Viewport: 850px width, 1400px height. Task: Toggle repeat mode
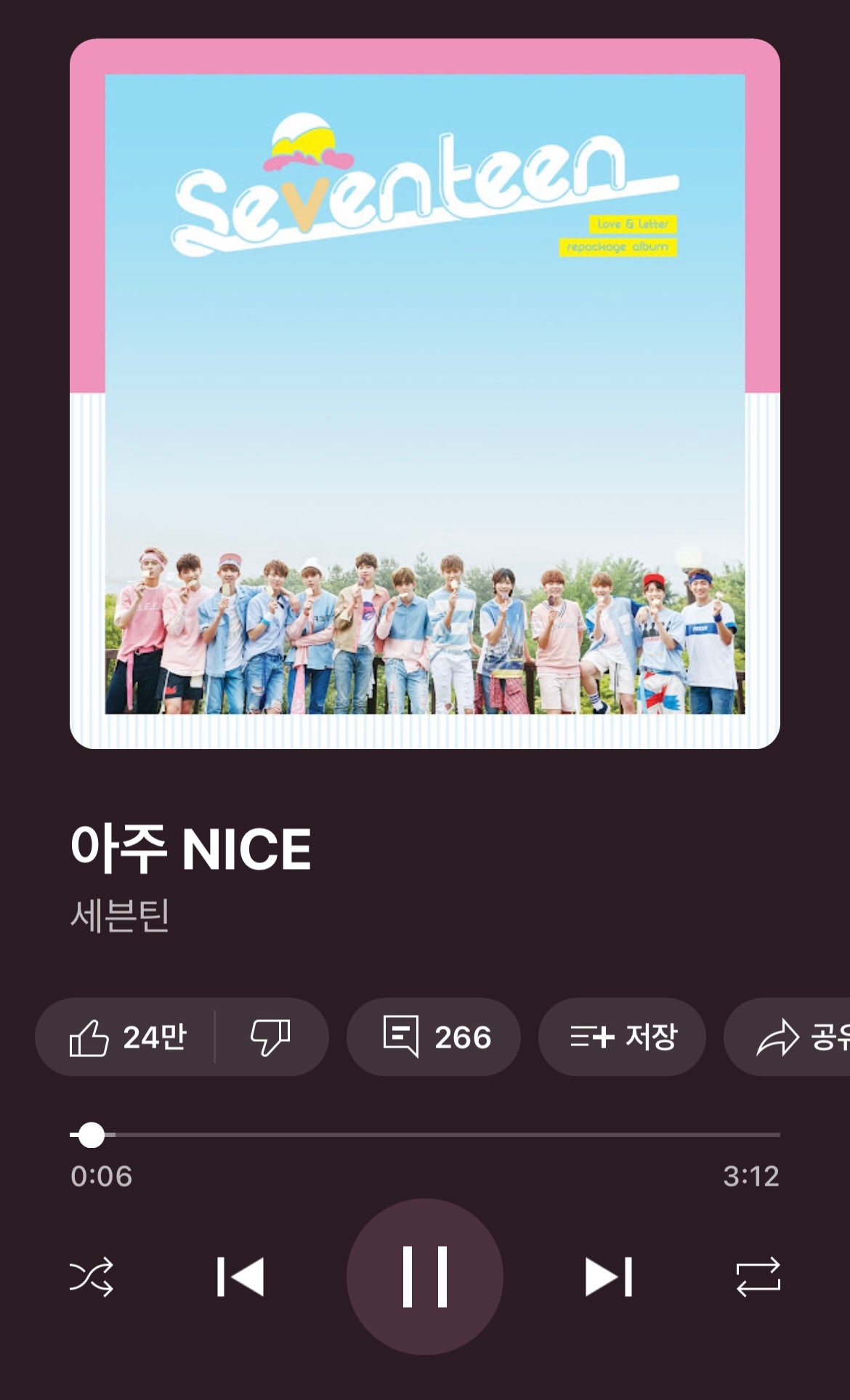pyautogui.click(x=758, y=1276)
